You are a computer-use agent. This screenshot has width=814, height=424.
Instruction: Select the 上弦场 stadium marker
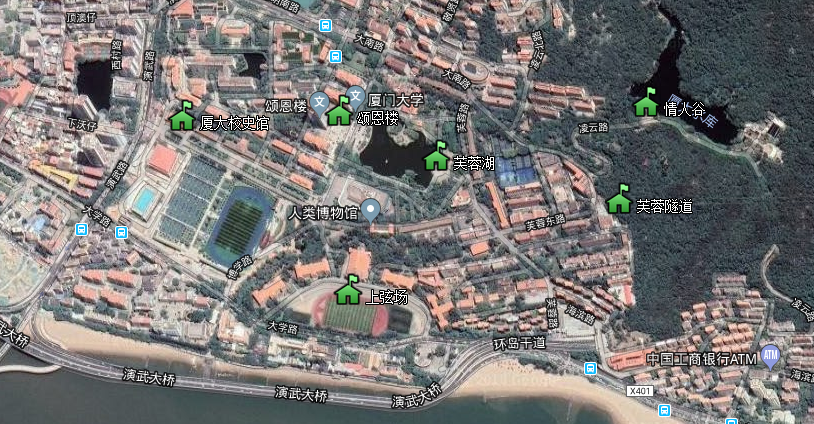pyautogui.click(x=348, y=291)
